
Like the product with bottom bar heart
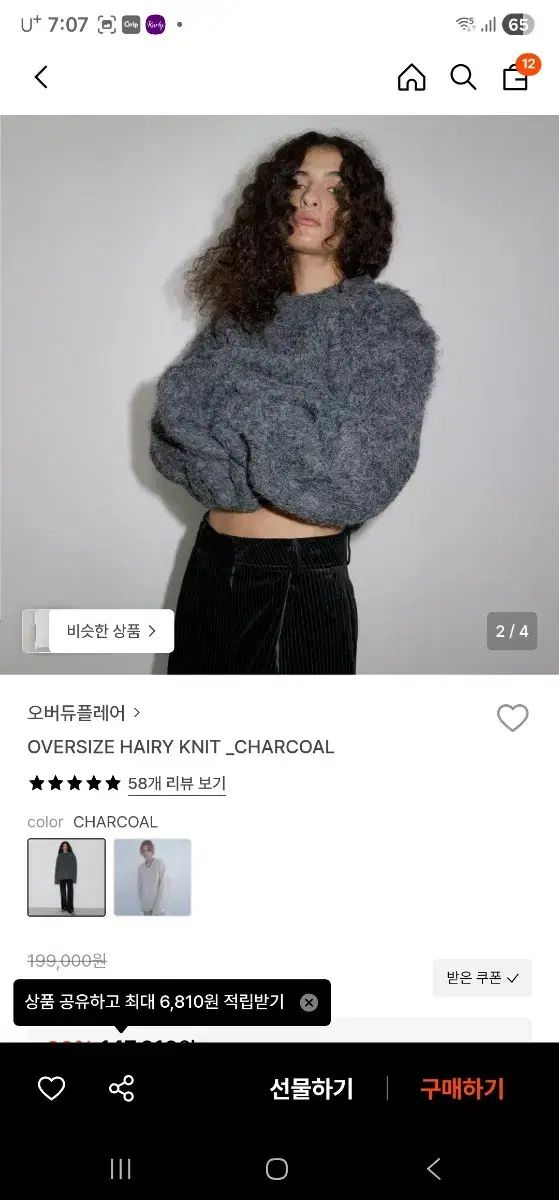51,1088
